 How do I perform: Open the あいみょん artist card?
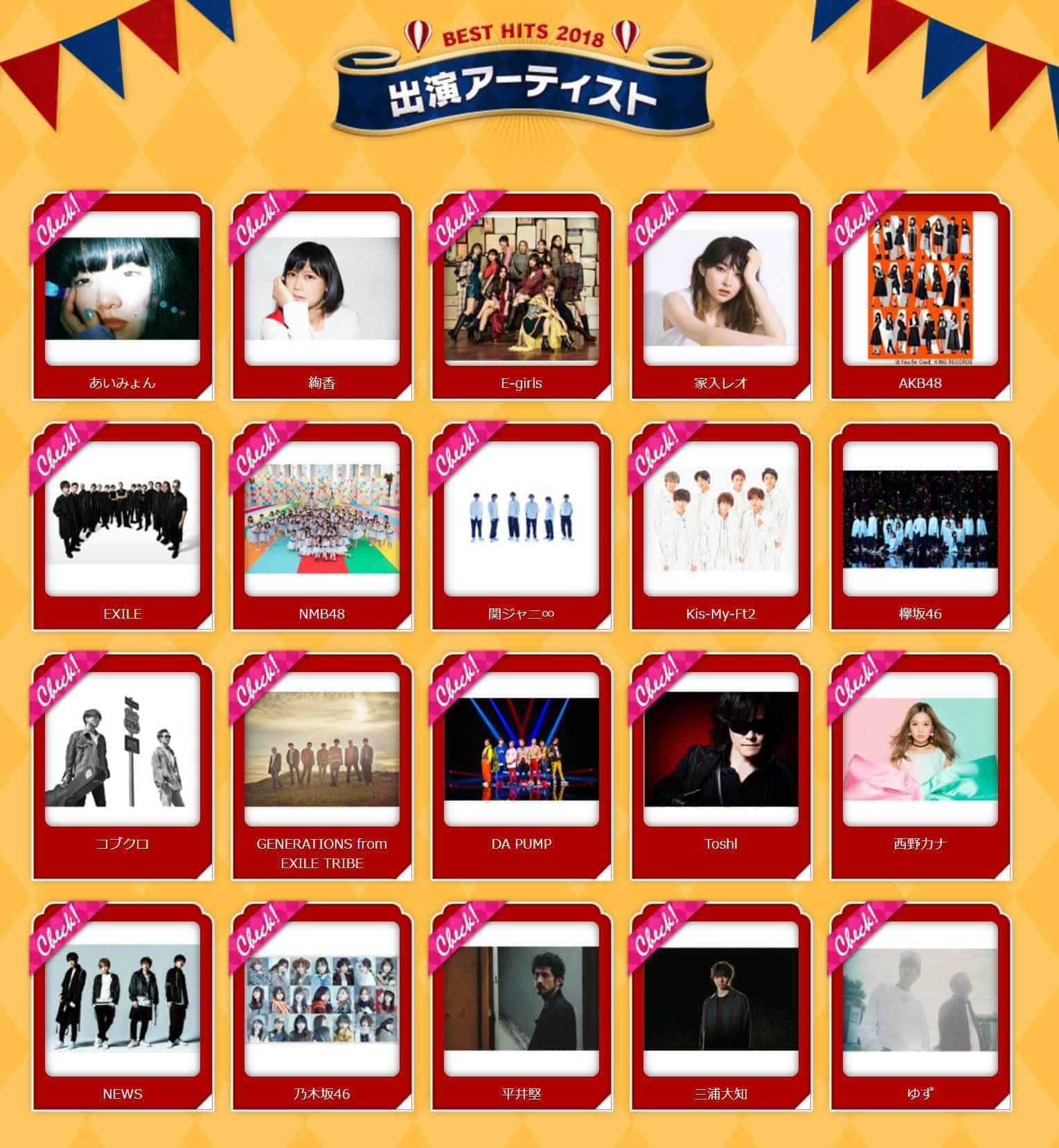point(123,298)
